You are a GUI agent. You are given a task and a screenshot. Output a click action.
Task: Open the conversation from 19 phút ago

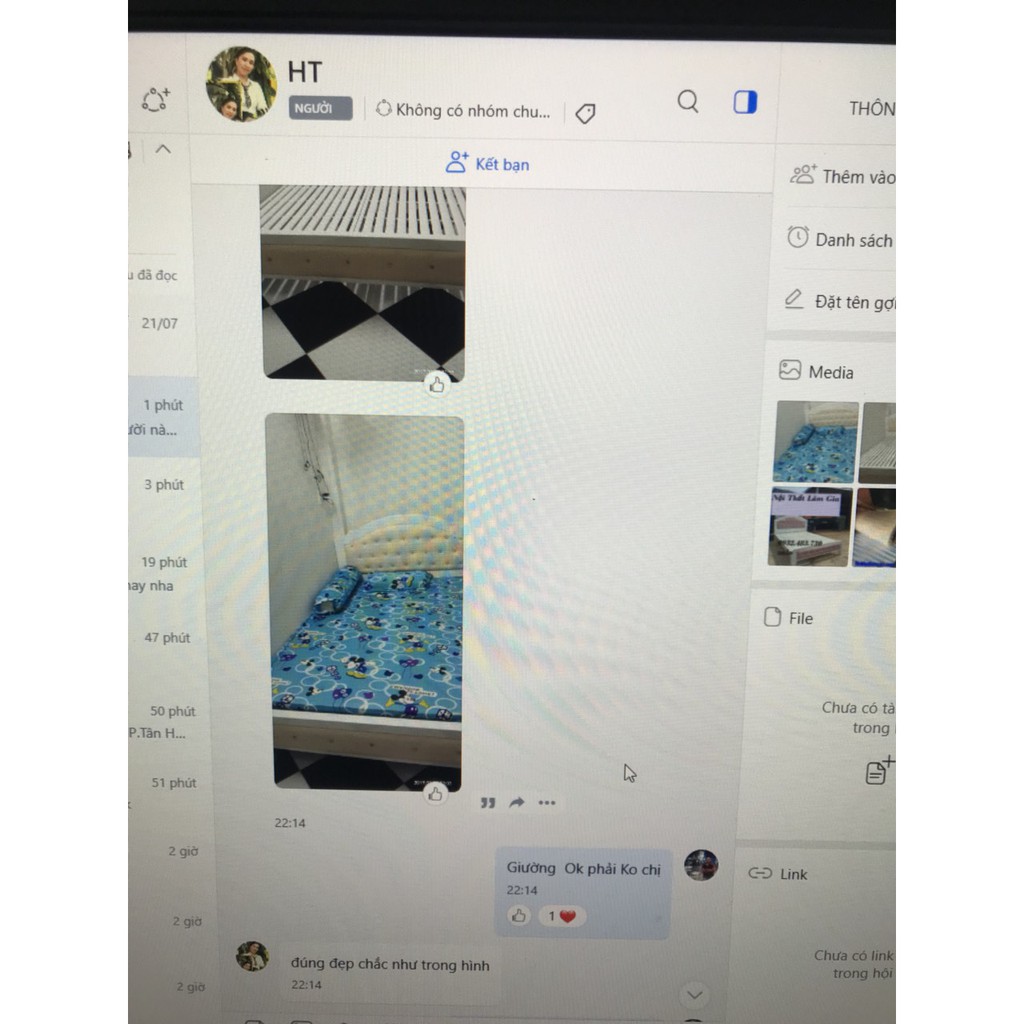click(163, 572)
